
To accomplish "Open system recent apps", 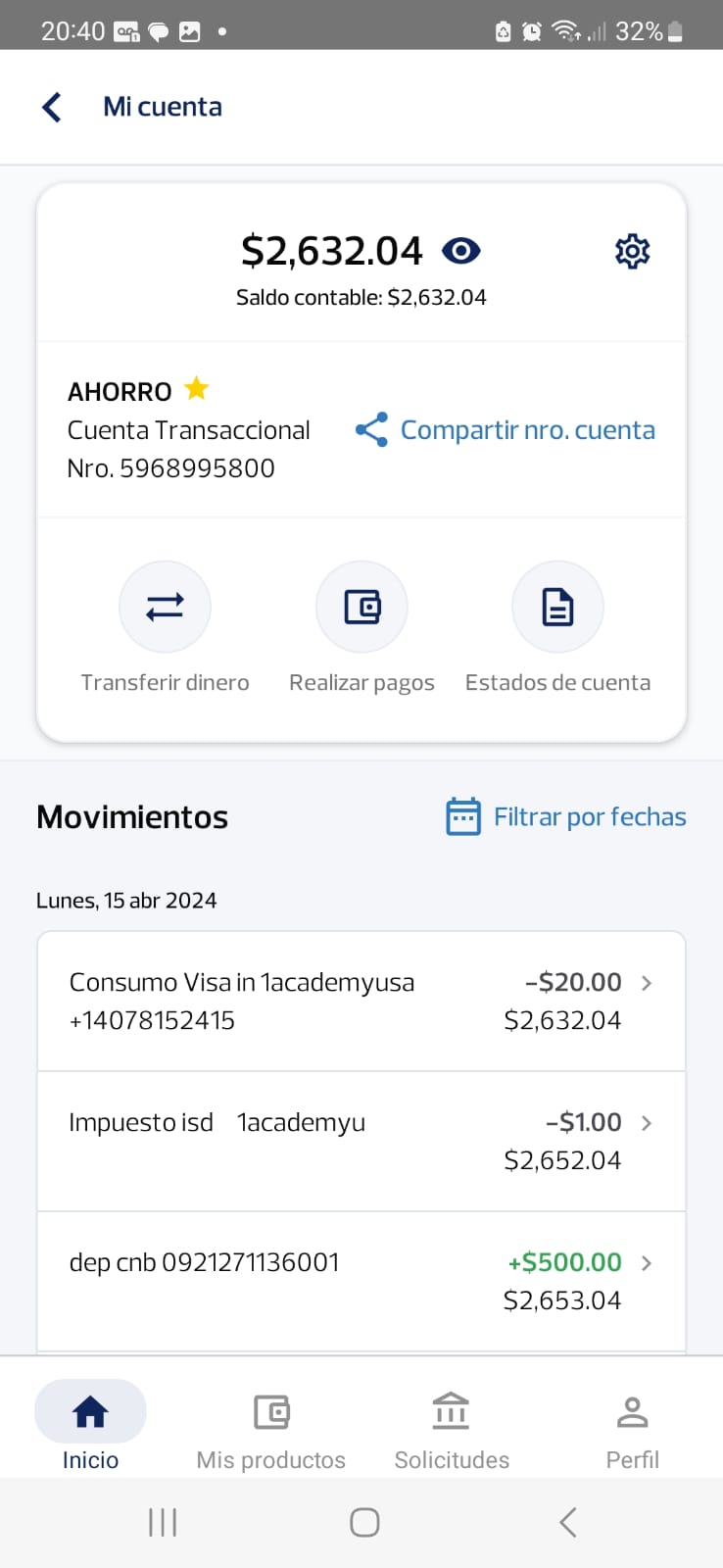I will point(163,1522).
